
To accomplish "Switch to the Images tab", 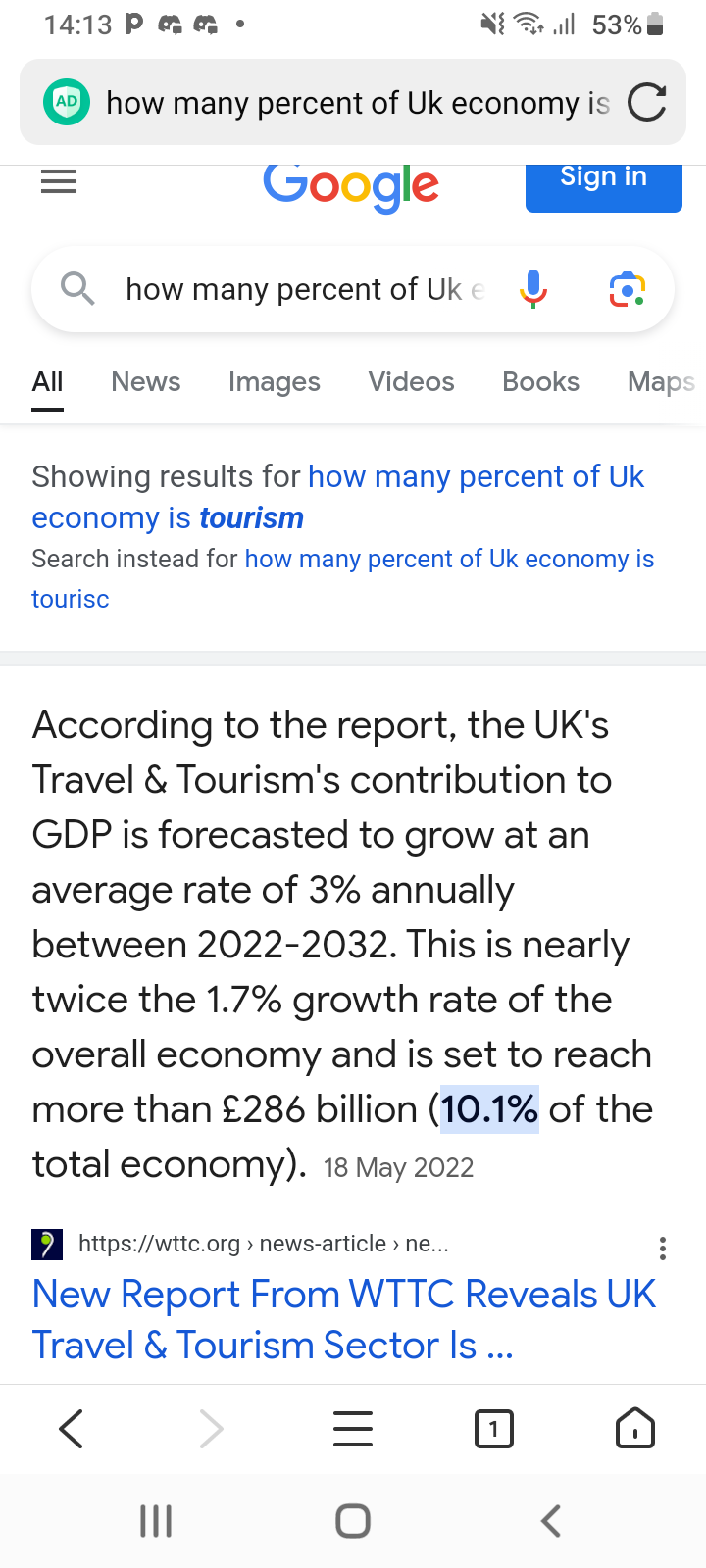I will 275,381.
